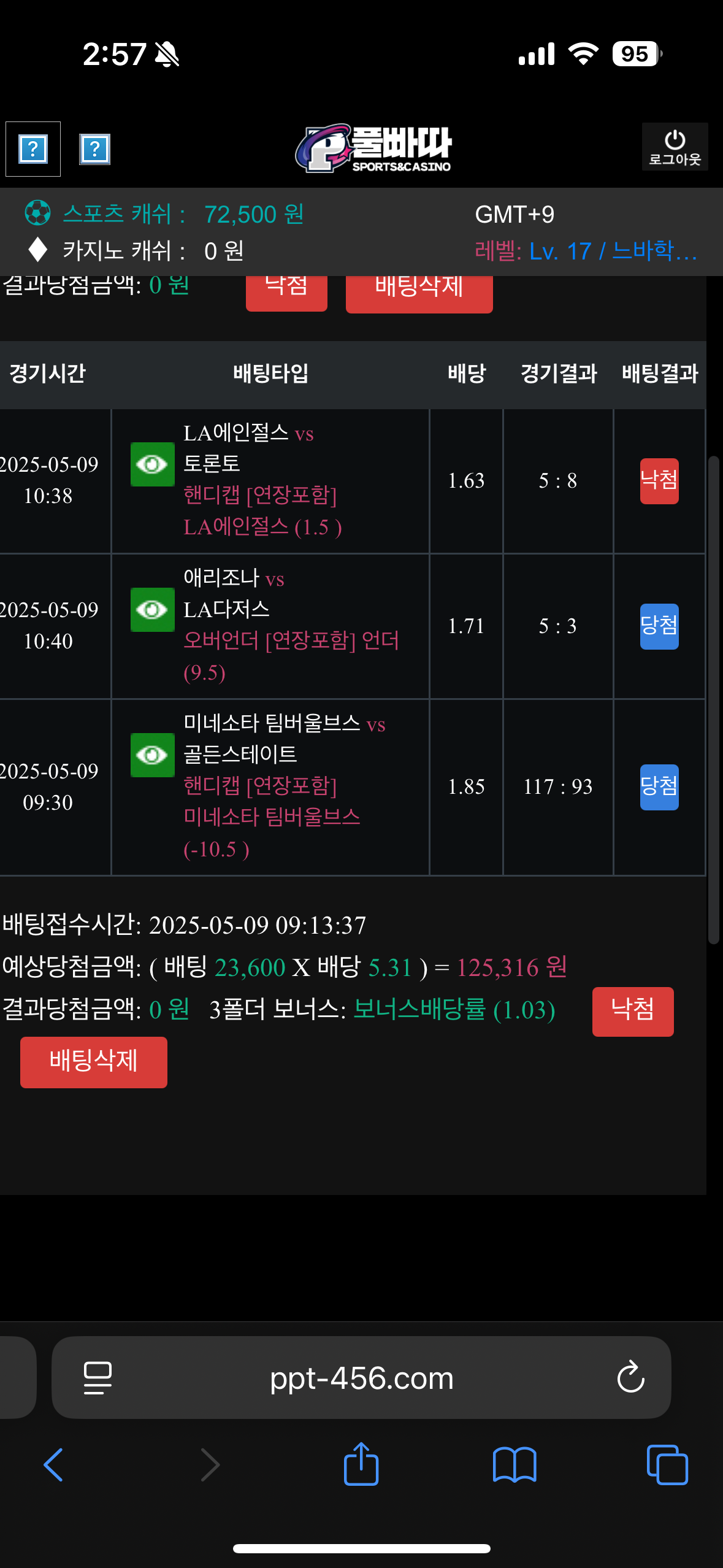The image size is (723, 1568).
Task: Show all open browser tabs
Action: pyautogui.click(x=667, y=1465)
